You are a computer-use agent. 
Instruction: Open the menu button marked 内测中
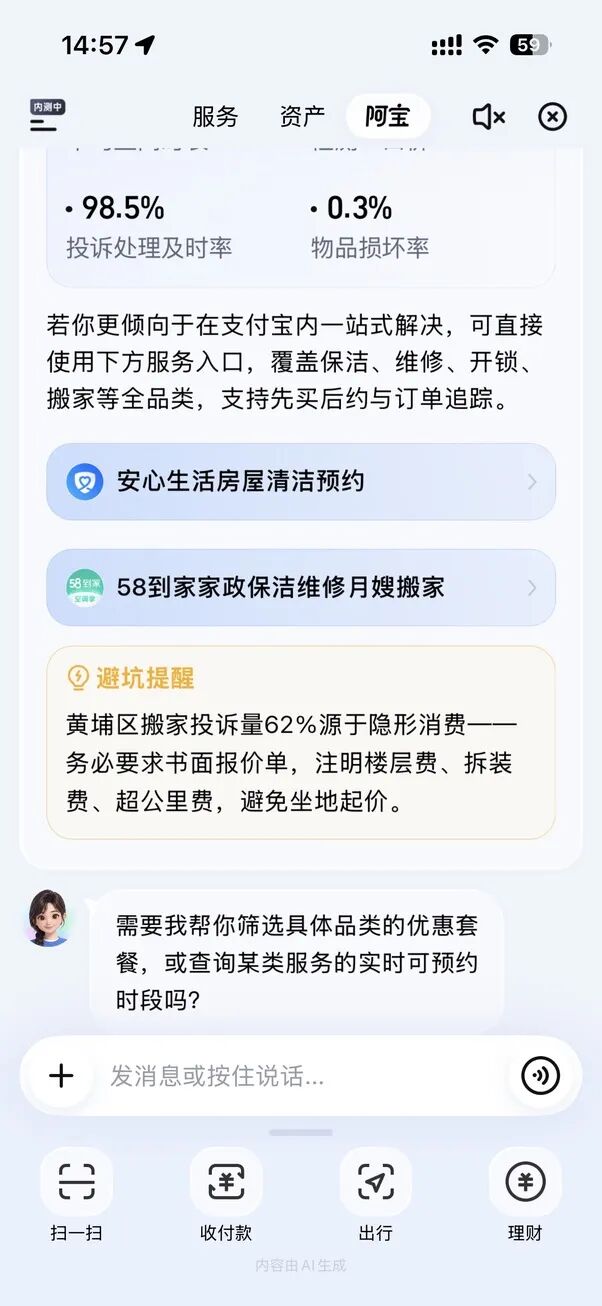click(46, 117)
